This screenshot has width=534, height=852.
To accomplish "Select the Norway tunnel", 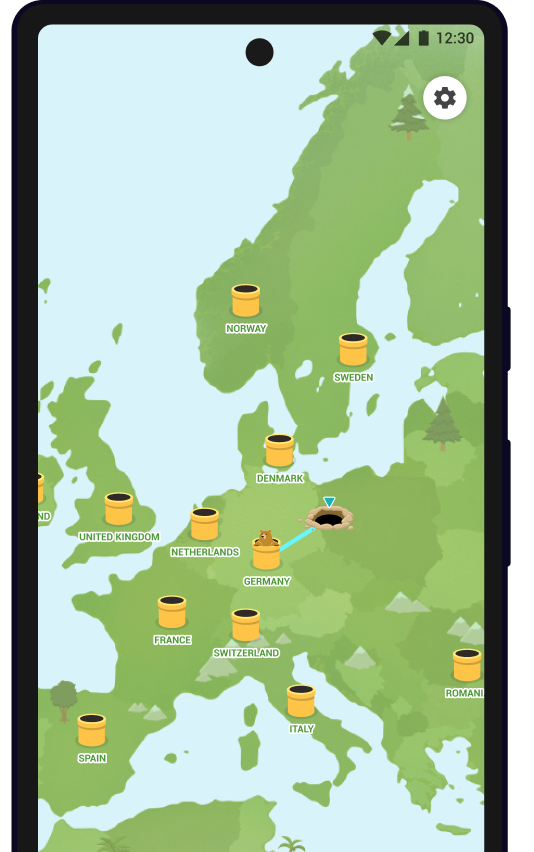I will click(246, 300).
